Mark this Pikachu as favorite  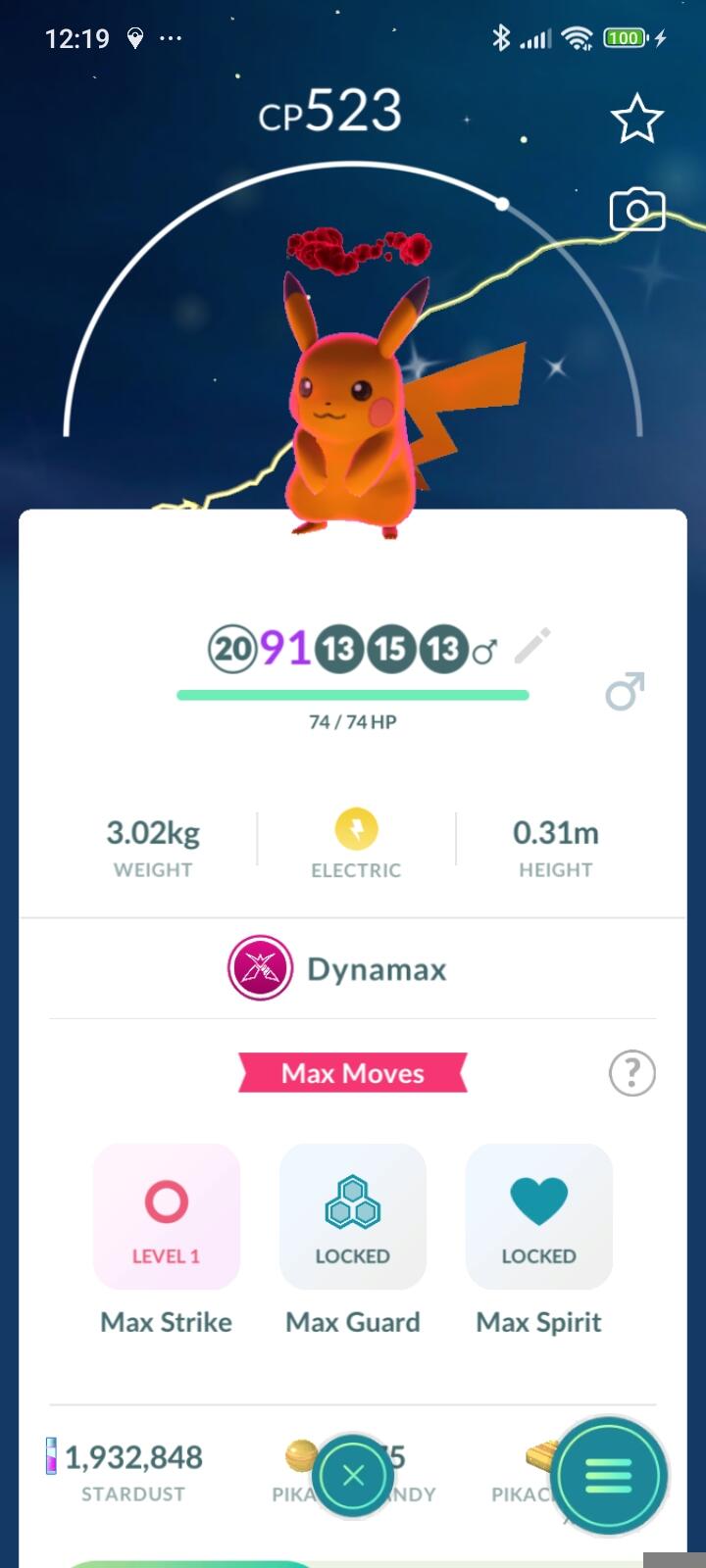point(637,119)
